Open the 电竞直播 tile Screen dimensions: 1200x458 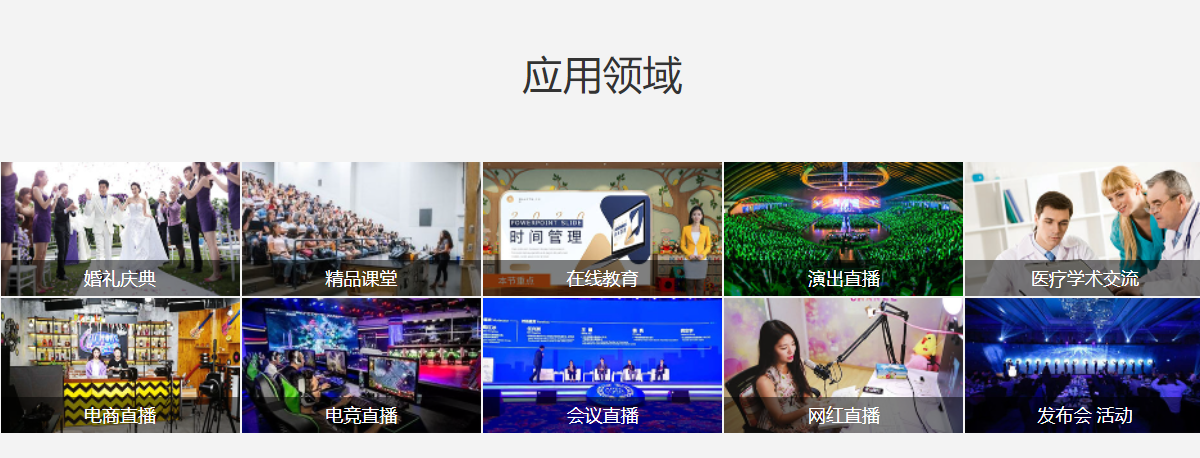(x=361, y=365)
